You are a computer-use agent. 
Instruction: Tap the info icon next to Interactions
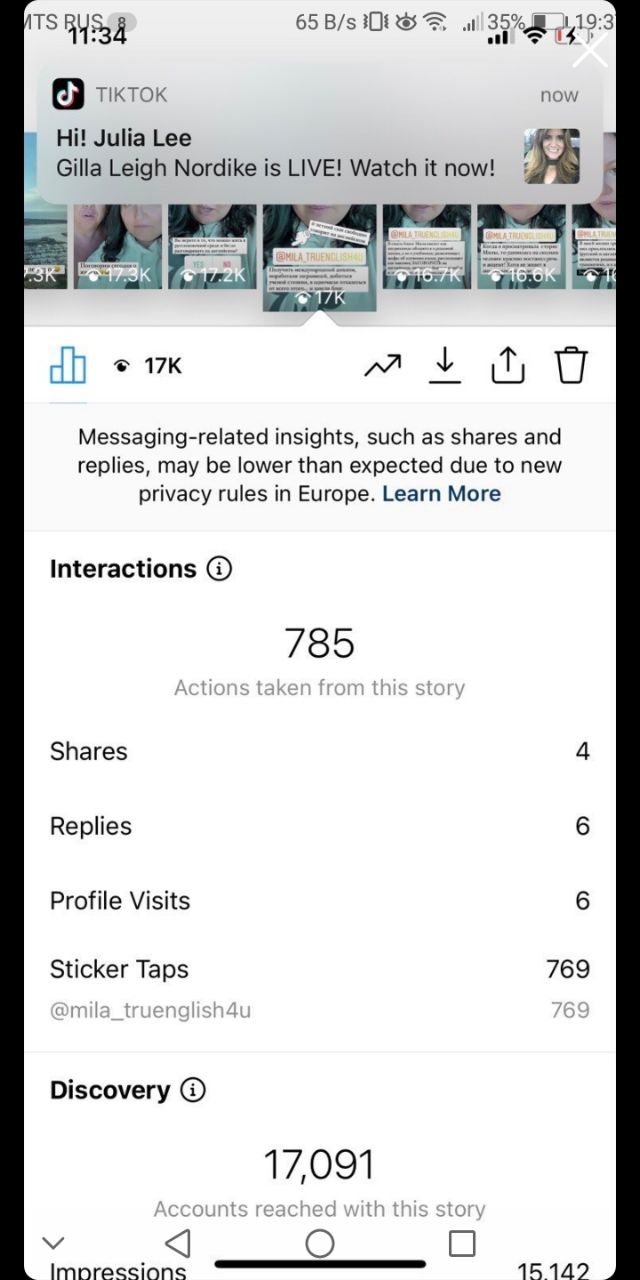coord(219,569)
